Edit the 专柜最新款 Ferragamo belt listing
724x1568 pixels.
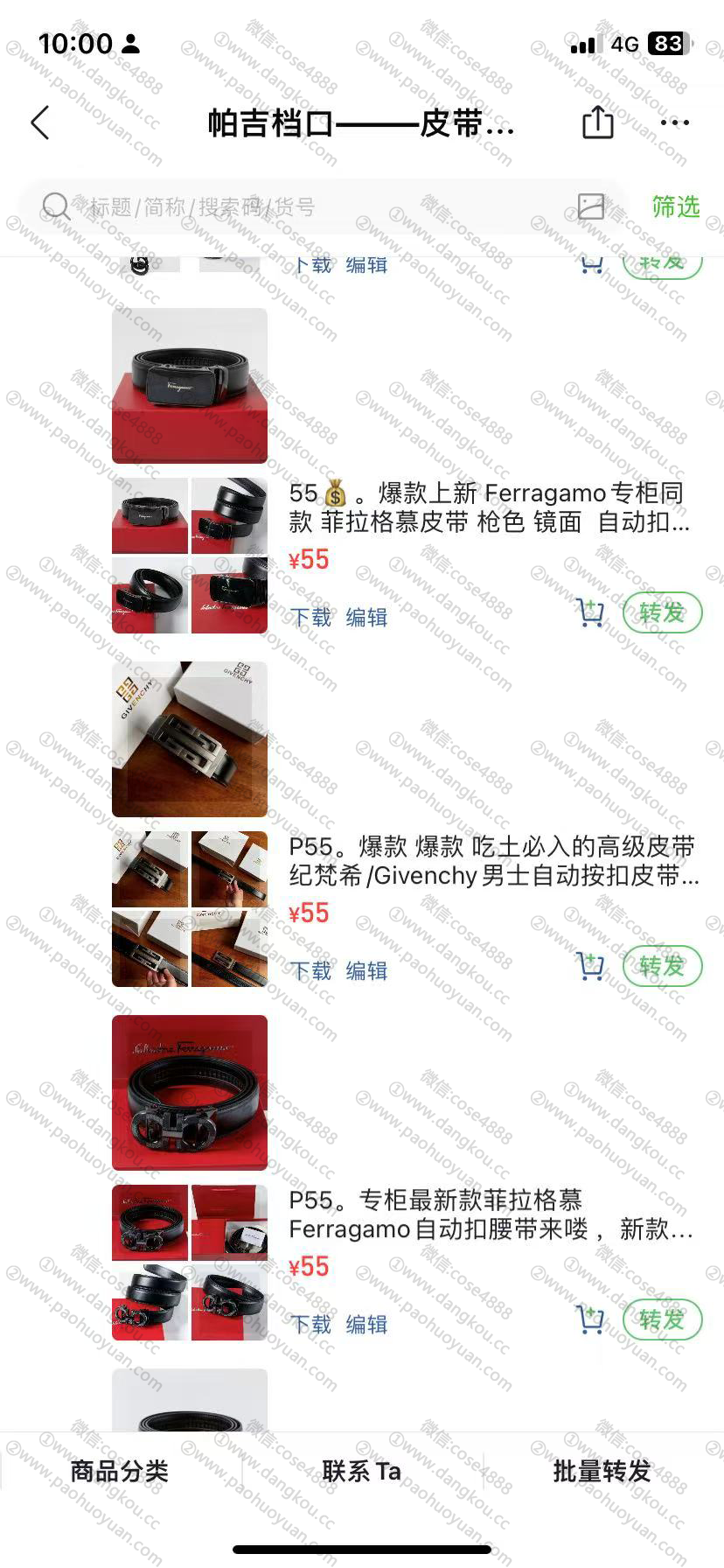pos(366,1325)
